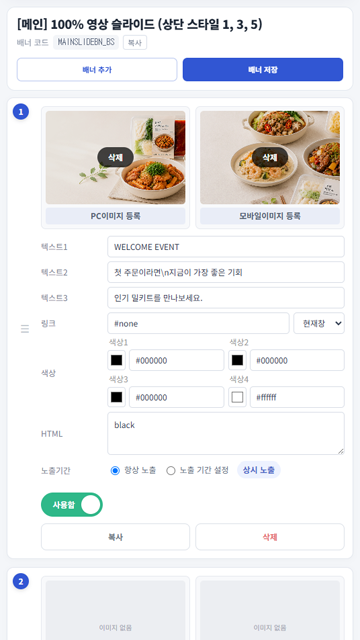Delete the mobile image with its 삭제 overlay
The width and height of the screenshot is (360, 640).
coord(270,157)
